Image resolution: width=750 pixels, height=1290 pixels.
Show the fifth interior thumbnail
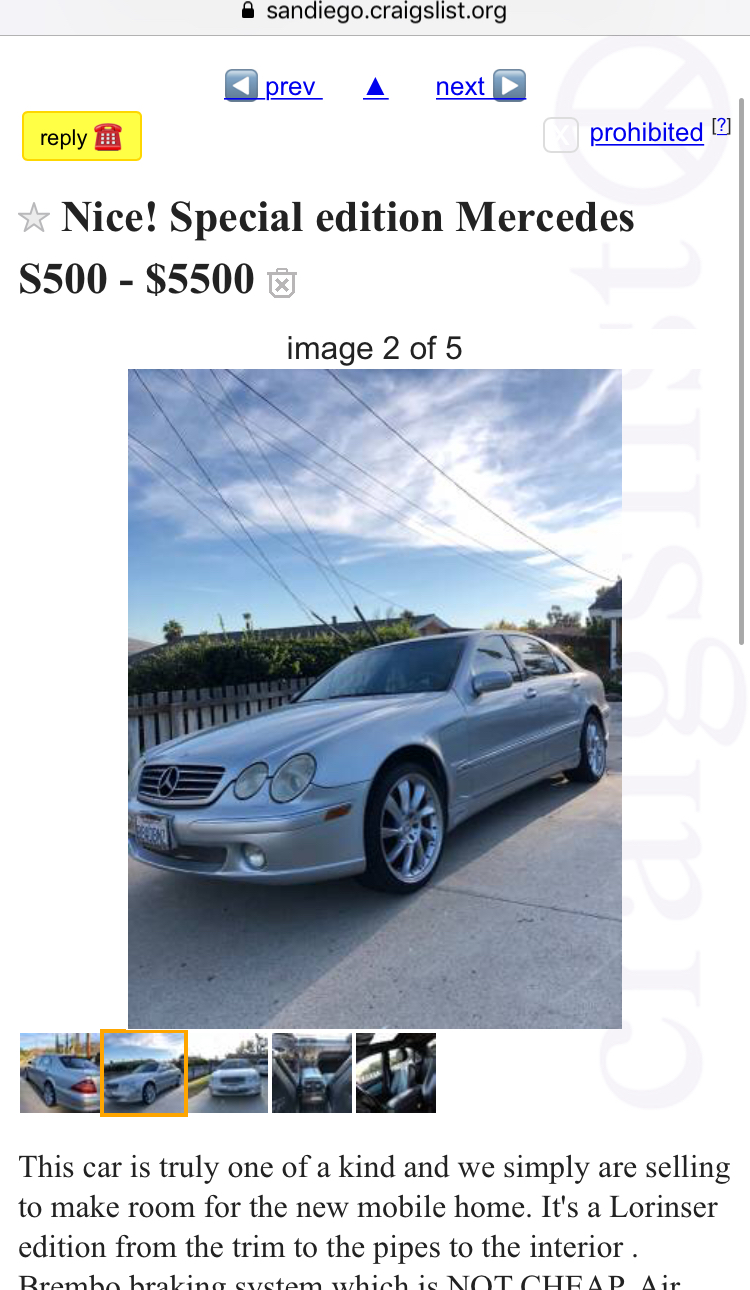coord(396,1073)
